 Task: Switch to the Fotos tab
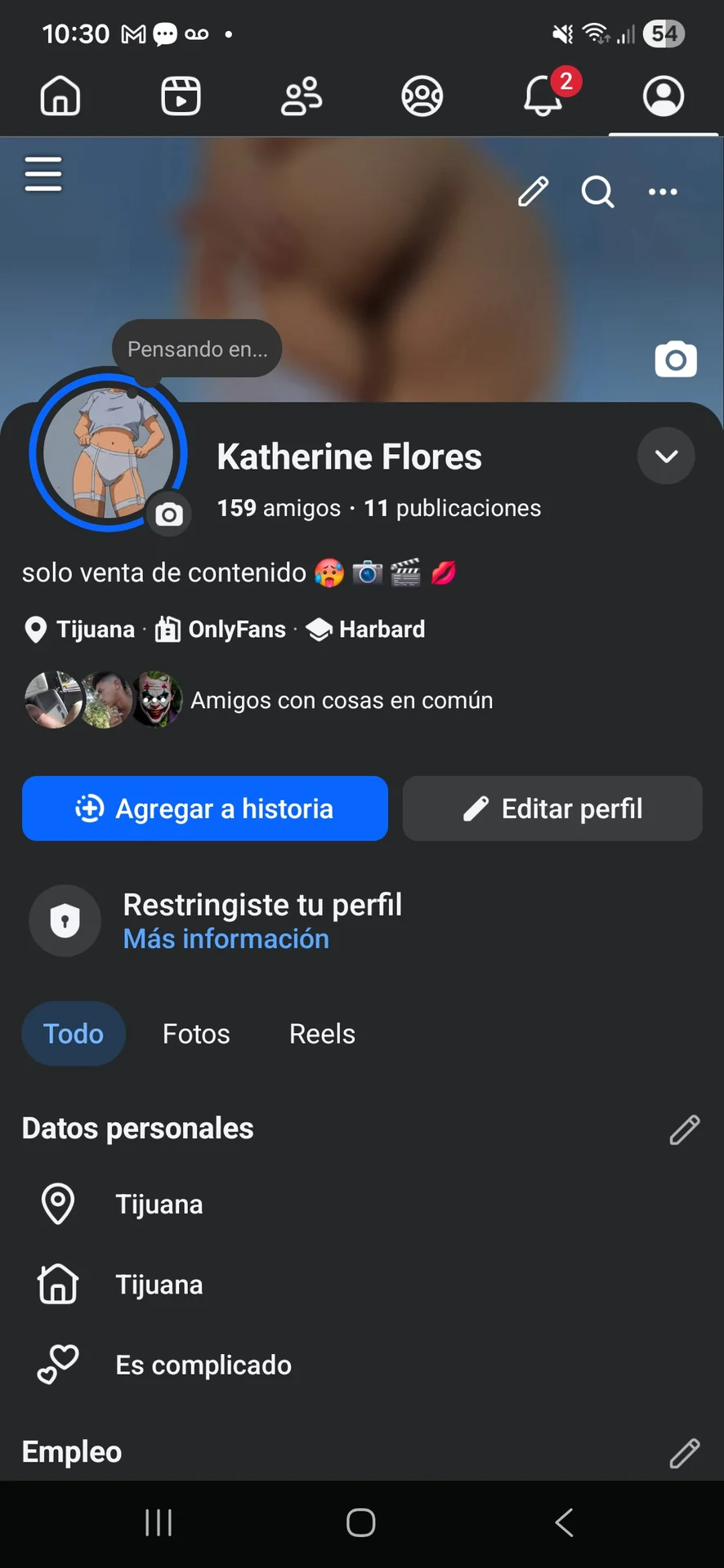click(x=196, y=1034)
